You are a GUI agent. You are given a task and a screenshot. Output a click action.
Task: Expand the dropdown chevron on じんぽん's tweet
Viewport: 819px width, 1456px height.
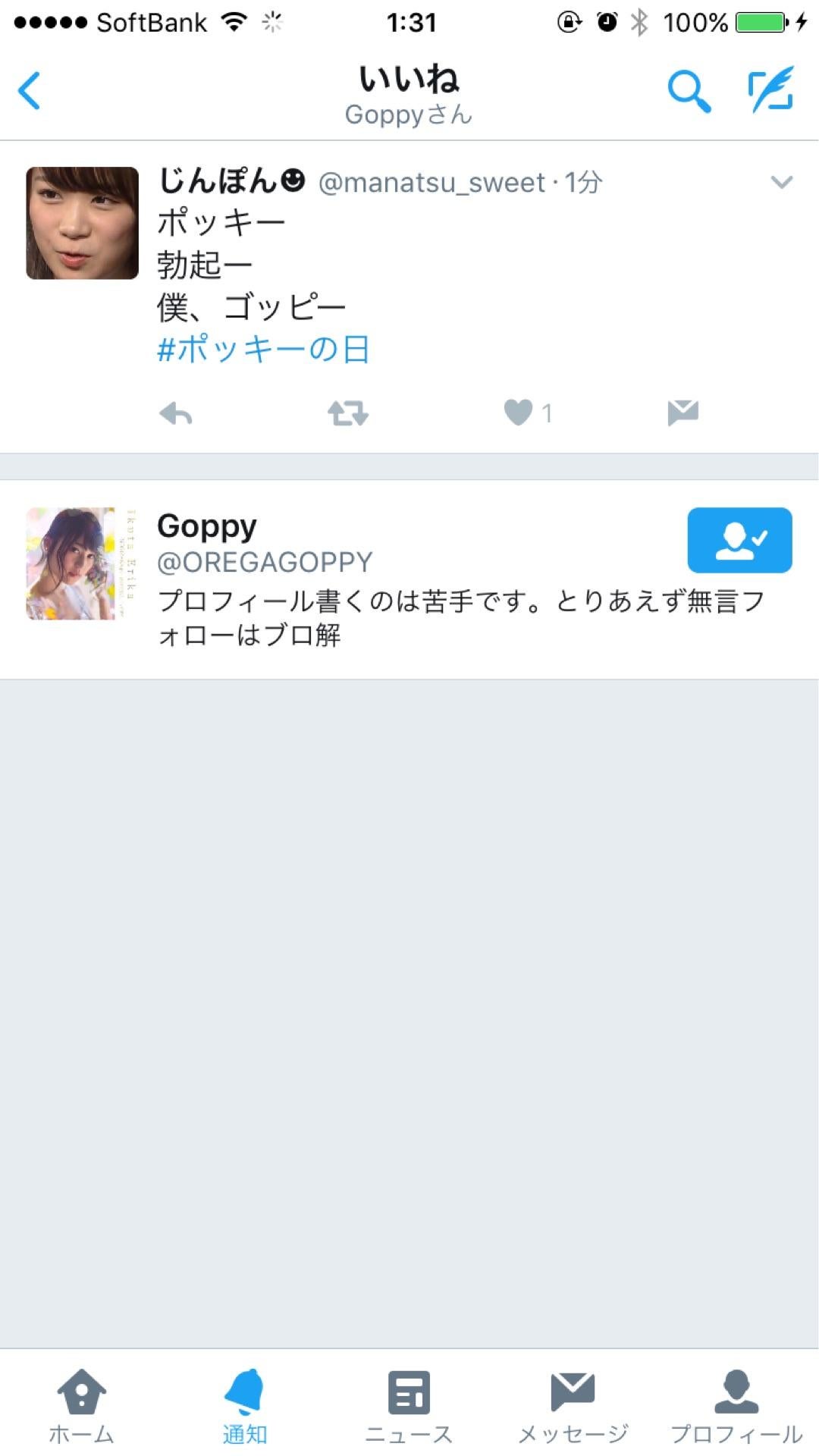pyautogui.click(x=781, y=182)
